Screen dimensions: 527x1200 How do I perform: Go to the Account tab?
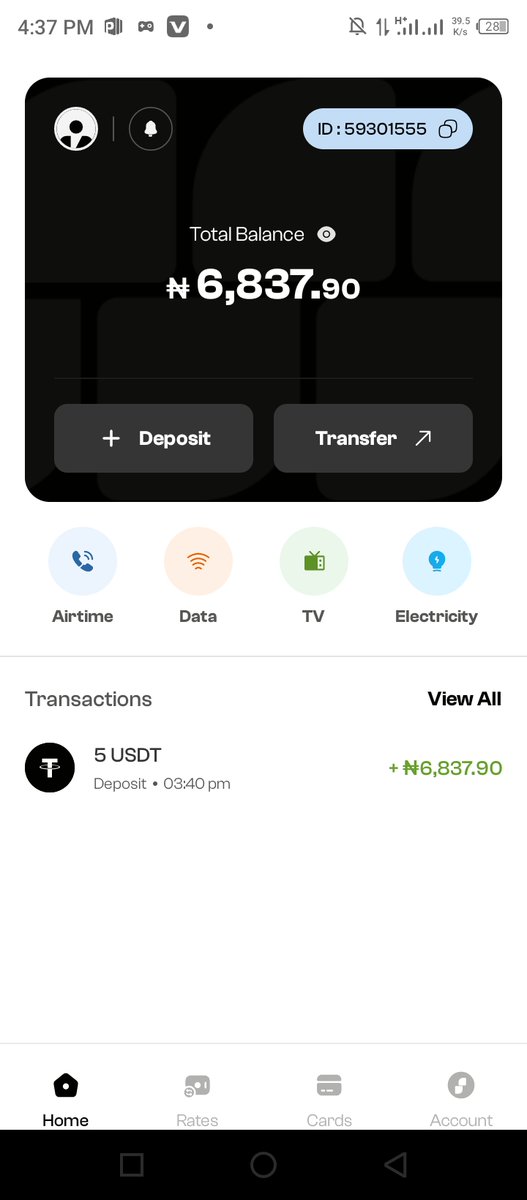point(461,1098)
